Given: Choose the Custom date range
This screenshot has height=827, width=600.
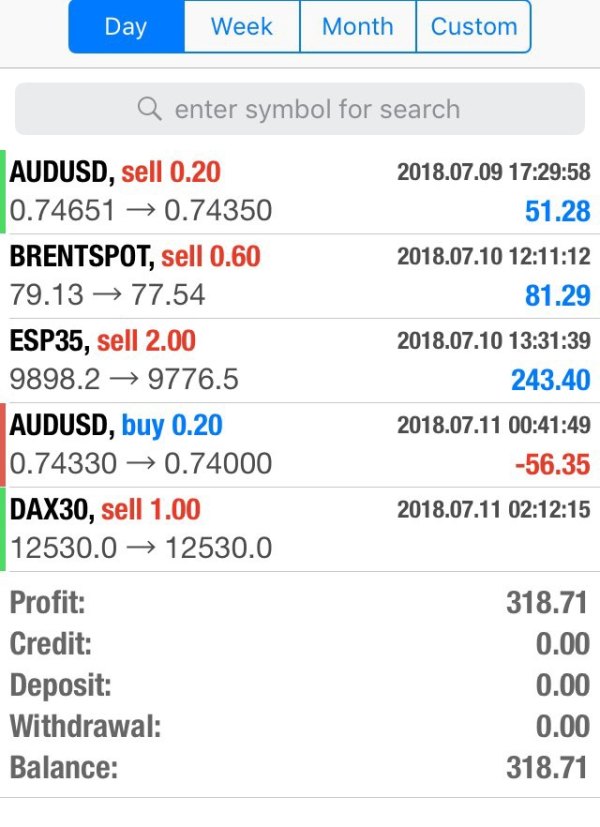Looking at the screenshot, I should [x=473, y=27].
